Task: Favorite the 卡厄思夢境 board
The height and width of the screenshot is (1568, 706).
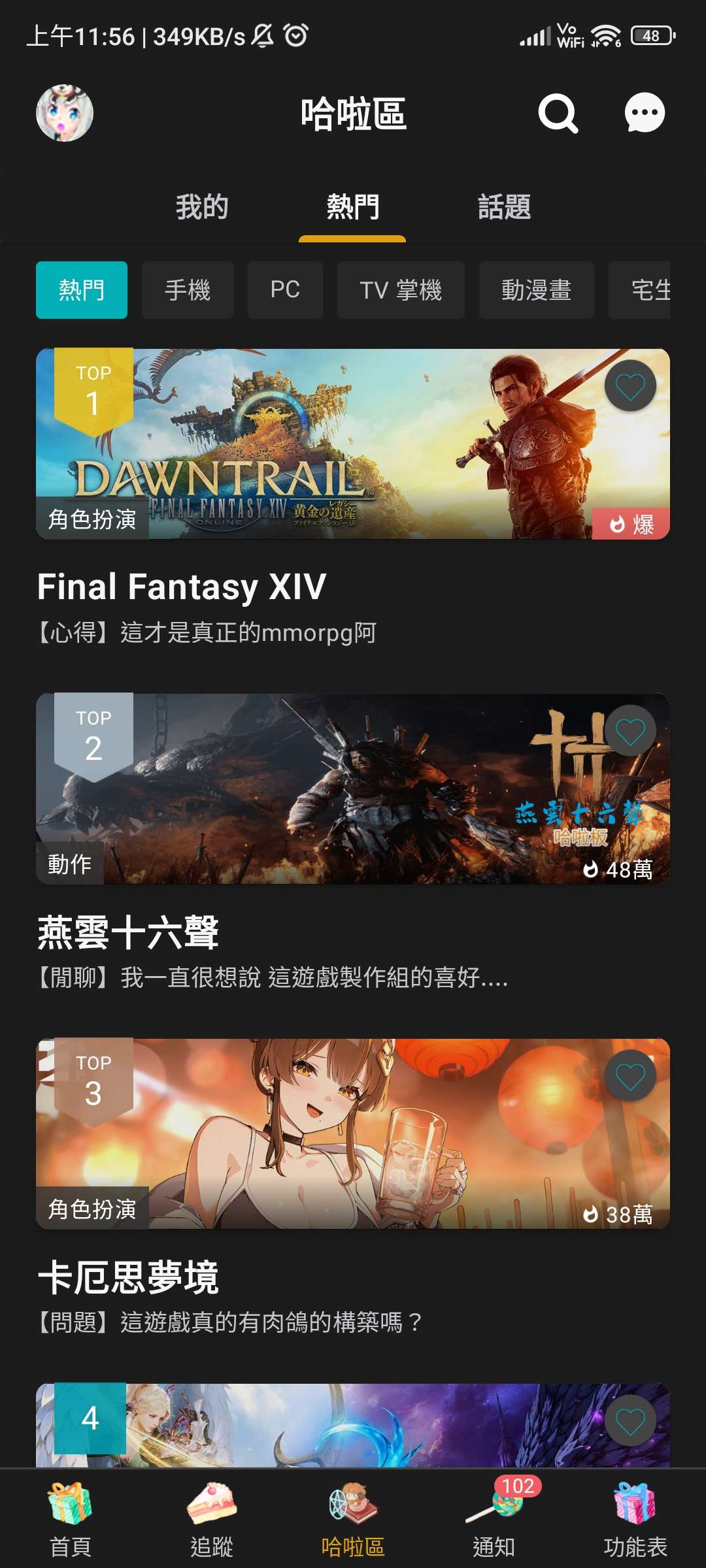Action: (630, 1077)
